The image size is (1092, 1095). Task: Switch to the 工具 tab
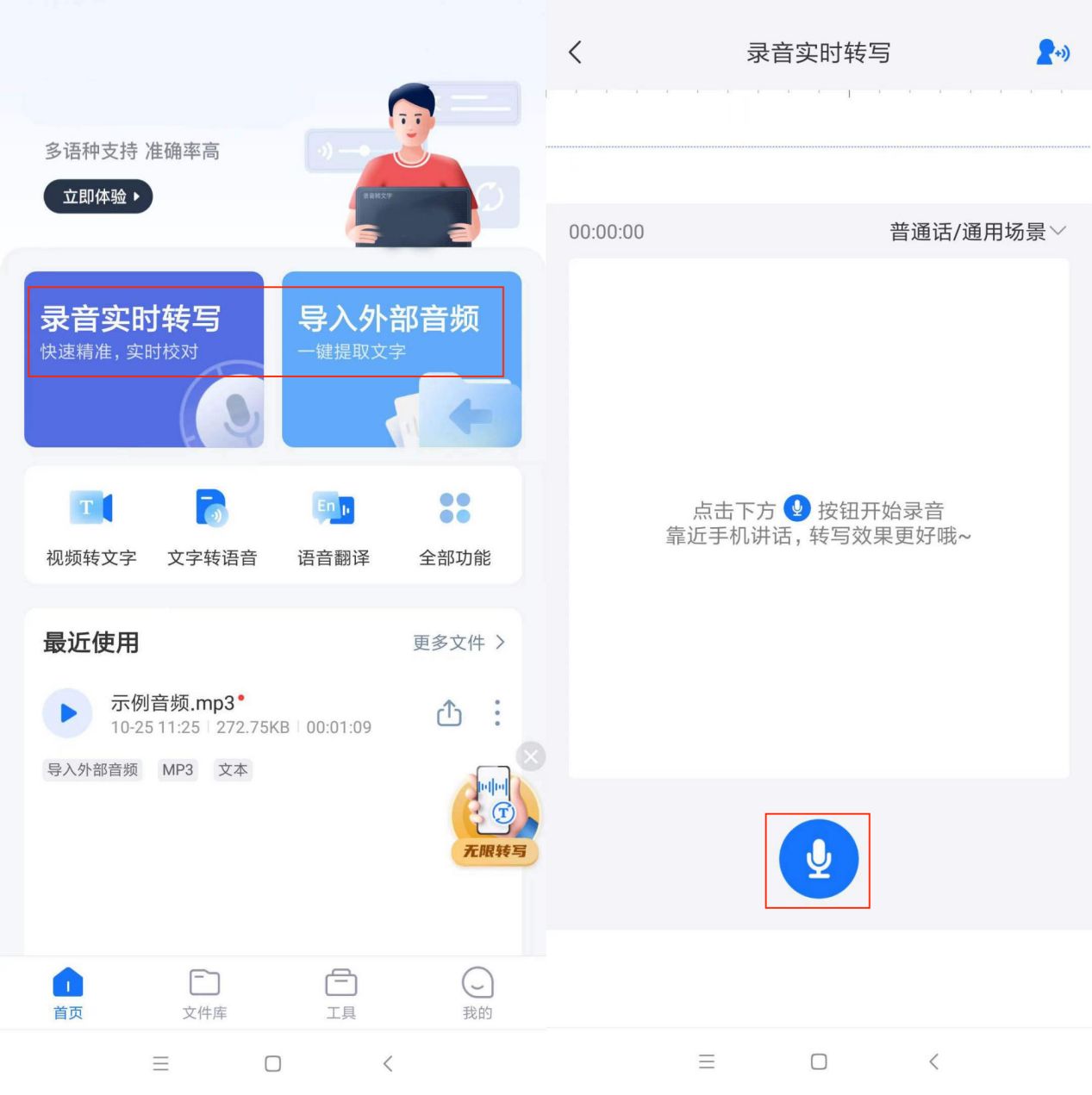pyautogui.click(x=340, y=993)
